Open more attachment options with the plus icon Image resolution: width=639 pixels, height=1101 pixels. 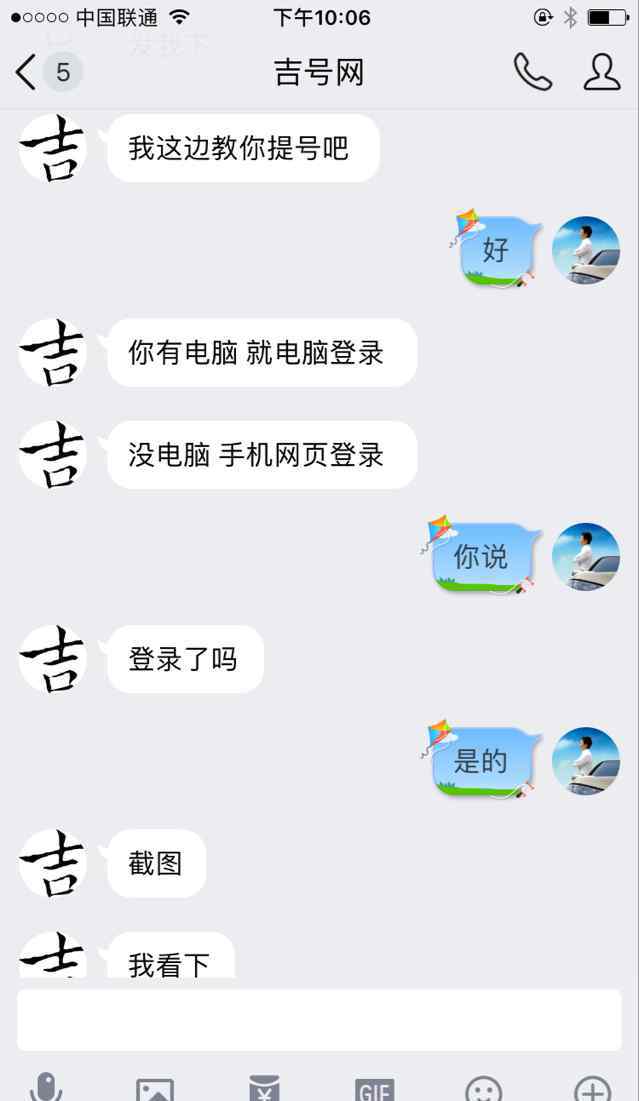(x=592, y=1089)
